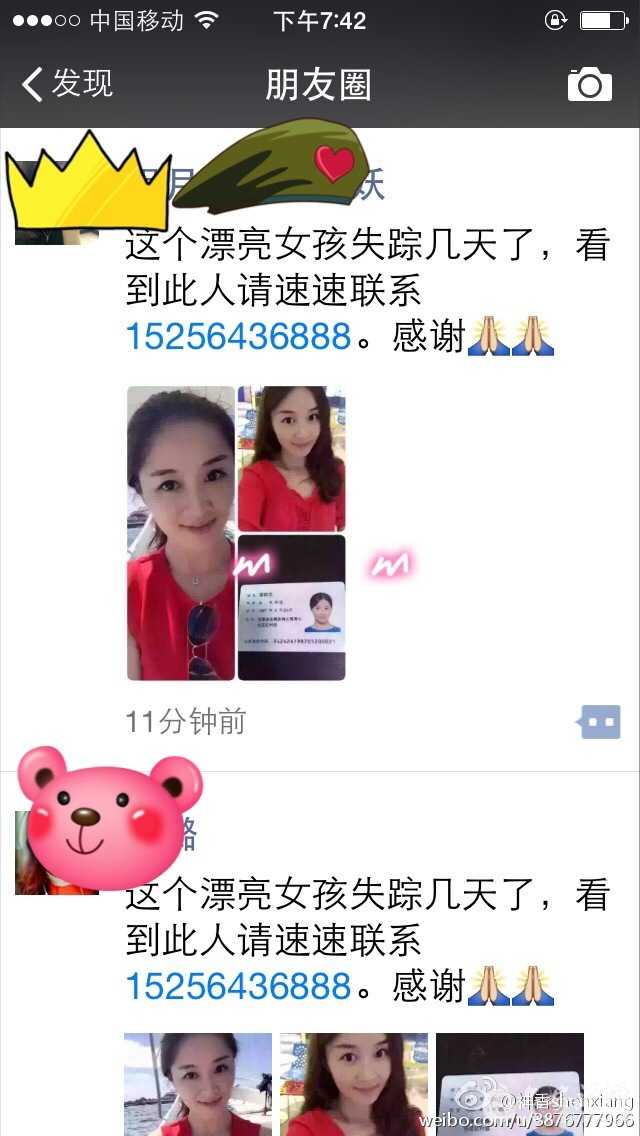Screen dimensions: 640x1136
Task: Open the camera to post a moment
Action: tap(589, 85)
